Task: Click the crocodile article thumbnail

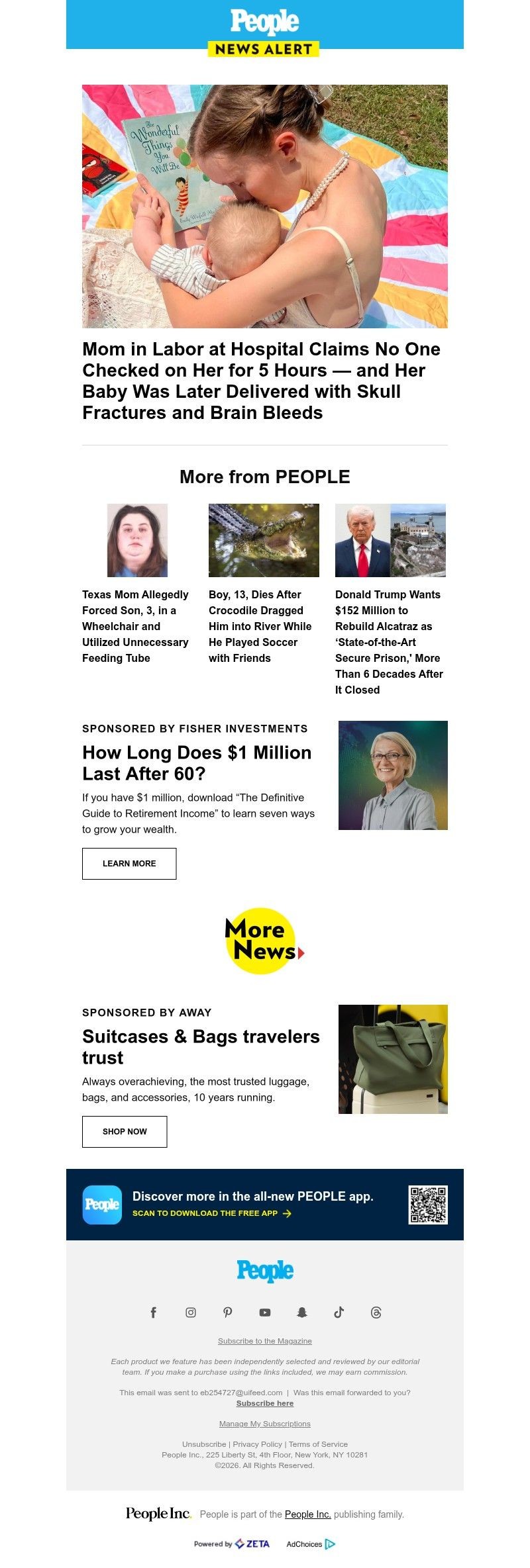Action: (264, 540)
